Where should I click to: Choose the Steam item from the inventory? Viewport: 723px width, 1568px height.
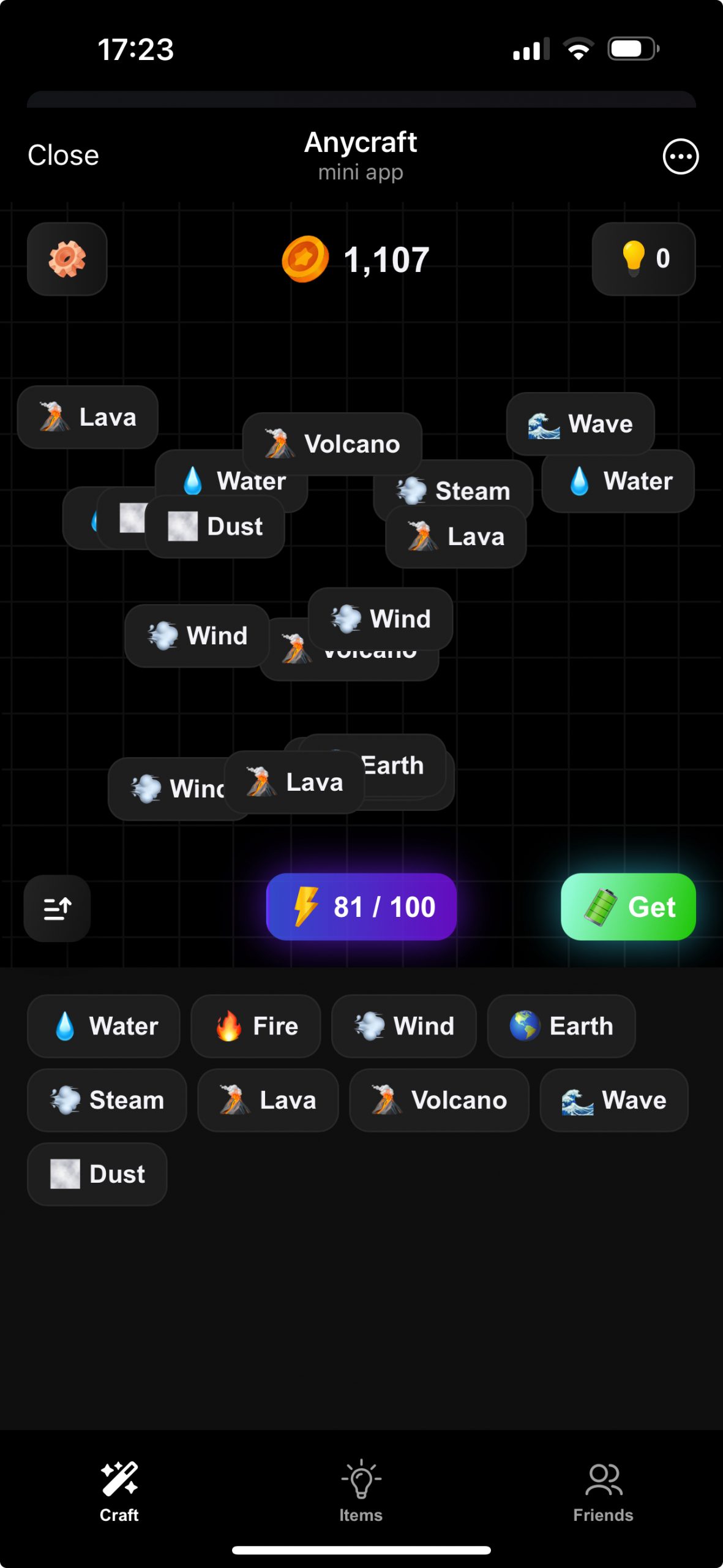(107, 1100)
